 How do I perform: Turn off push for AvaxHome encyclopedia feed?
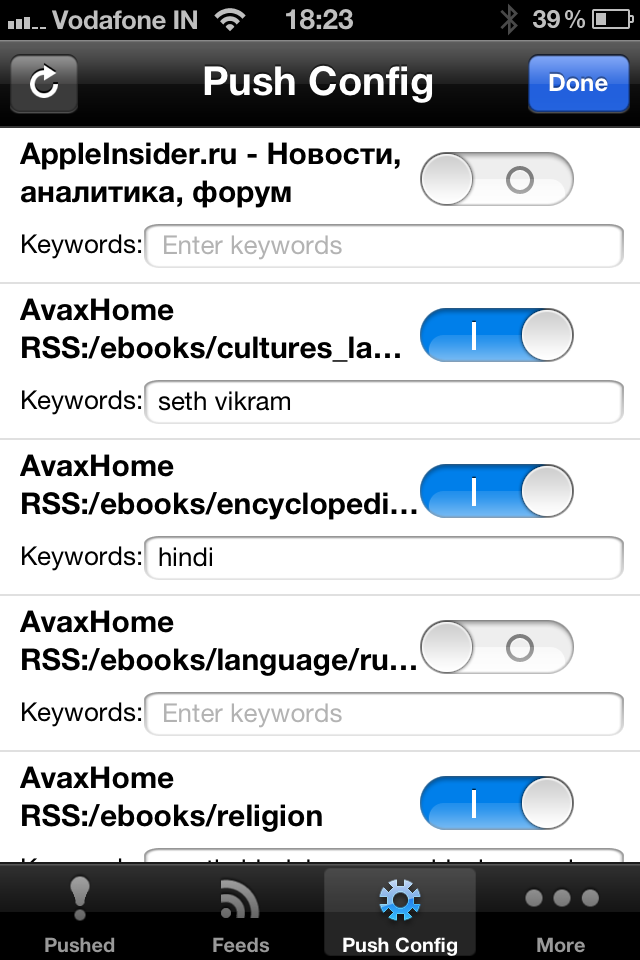pyautogui.click(x=497, y=491)
